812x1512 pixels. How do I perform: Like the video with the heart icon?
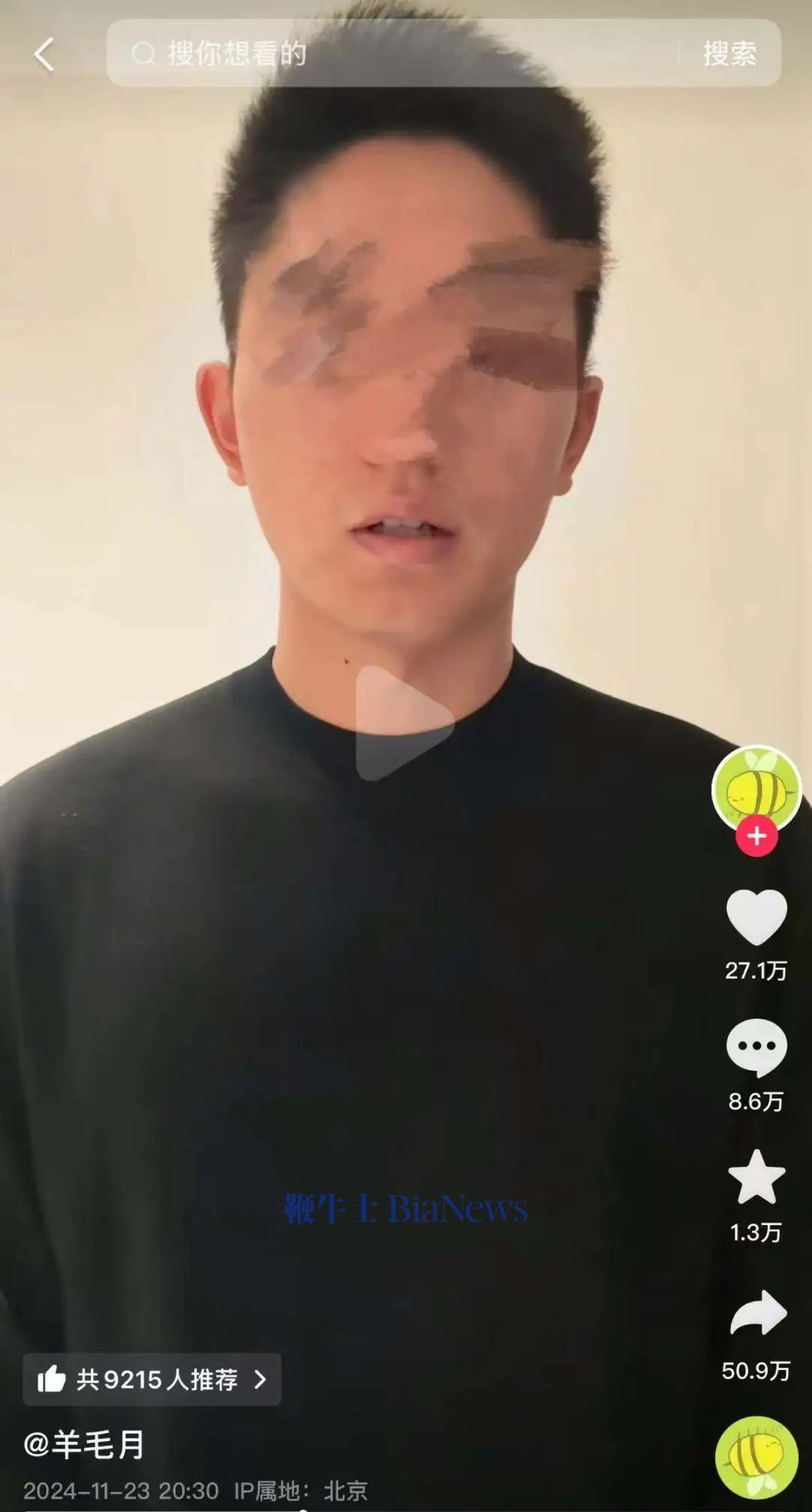[x=756, y=917]
